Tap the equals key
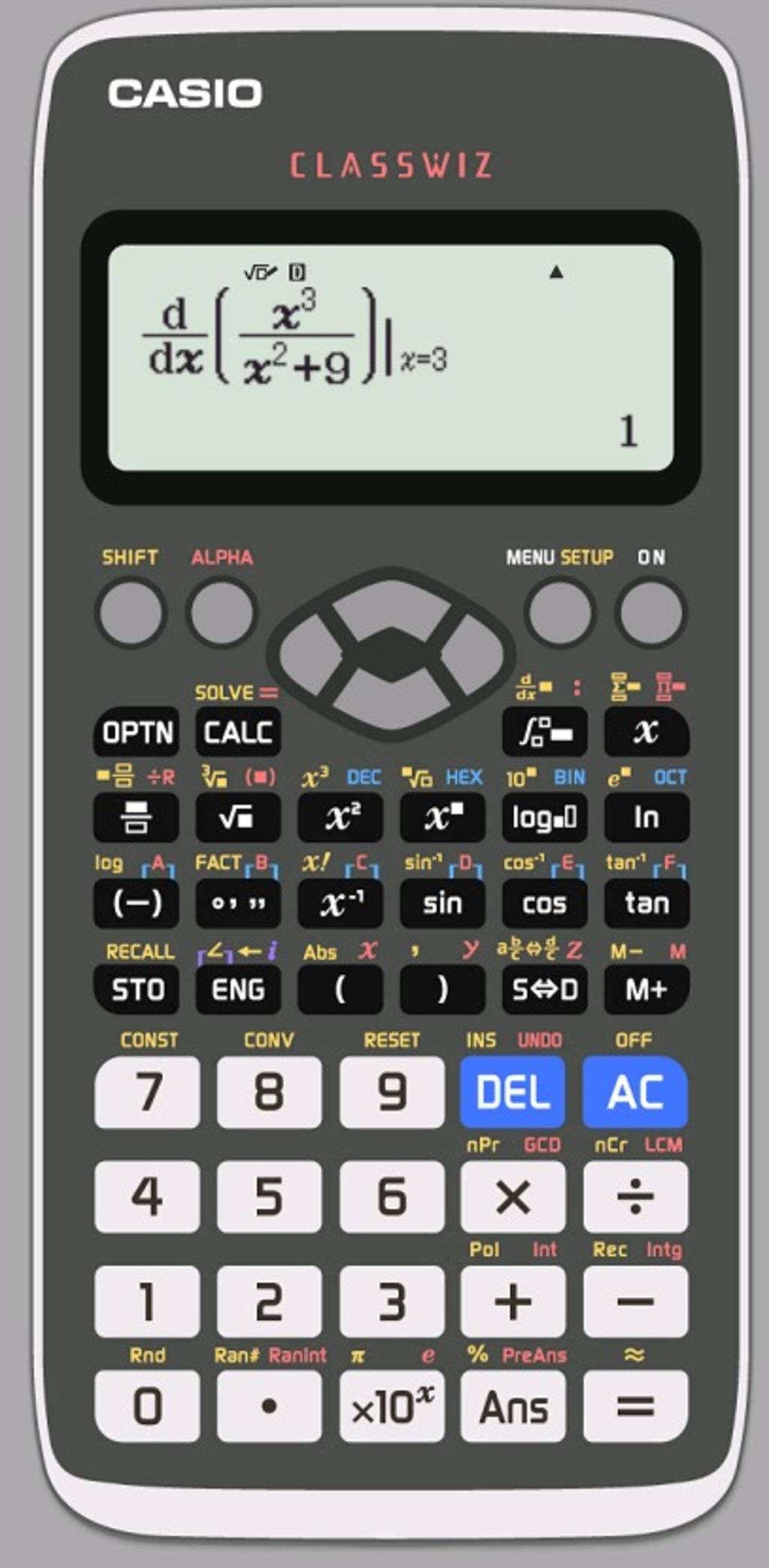The height and width of the screenshot is (1568, 769). click(x=635, y=1406)
